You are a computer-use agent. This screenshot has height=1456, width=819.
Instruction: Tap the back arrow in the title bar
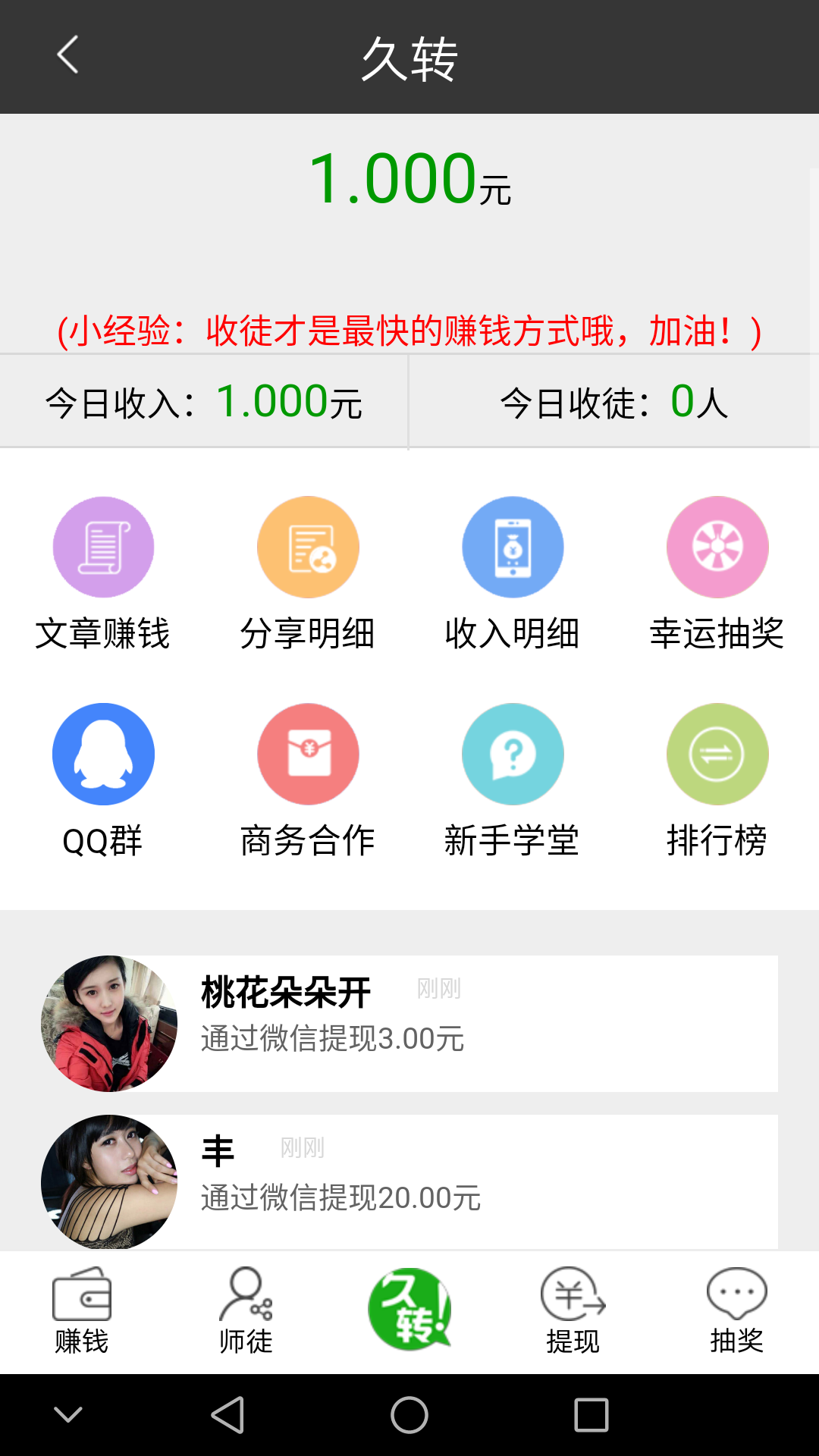[67, 55]
